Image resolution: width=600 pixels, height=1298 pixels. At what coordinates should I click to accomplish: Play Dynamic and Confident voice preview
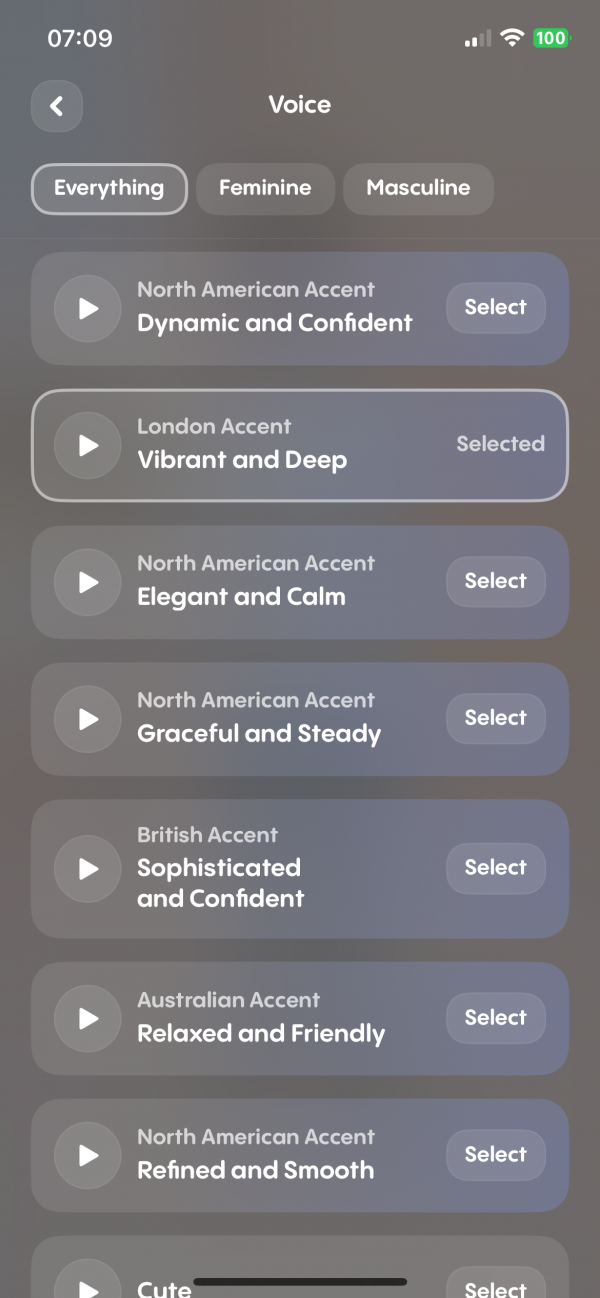pyautogui.click(x=88, y=308)
